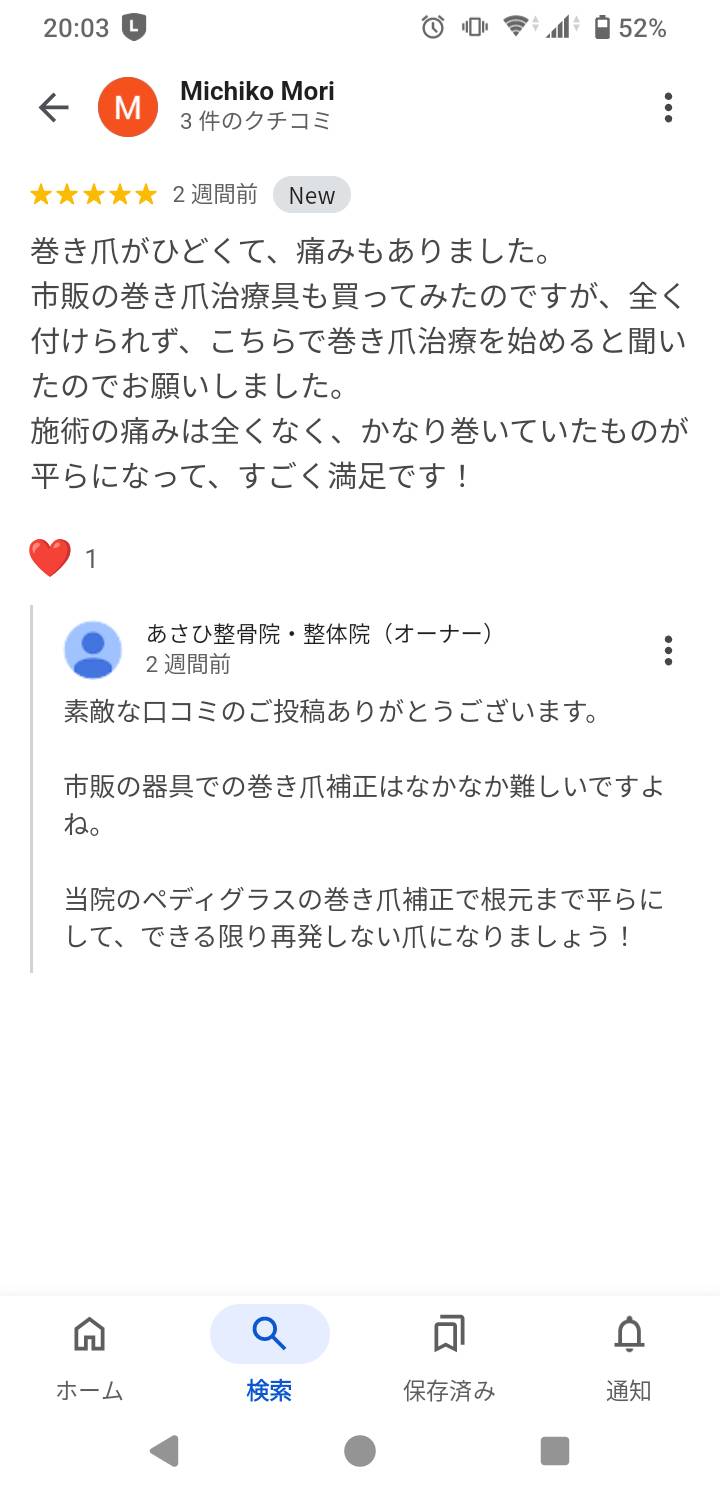
Task: Go to the system home screen
Action: (360, 1450)
